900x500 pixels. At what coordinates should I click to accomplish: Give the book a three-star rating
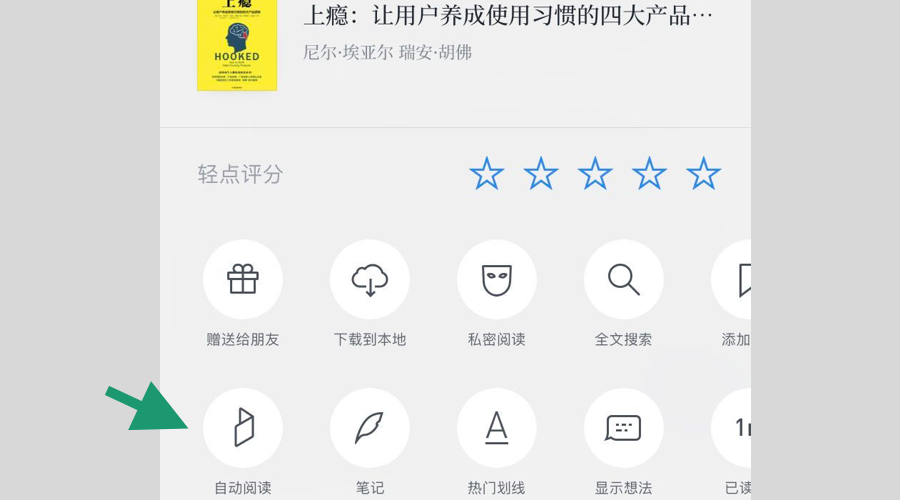[595, 174]
